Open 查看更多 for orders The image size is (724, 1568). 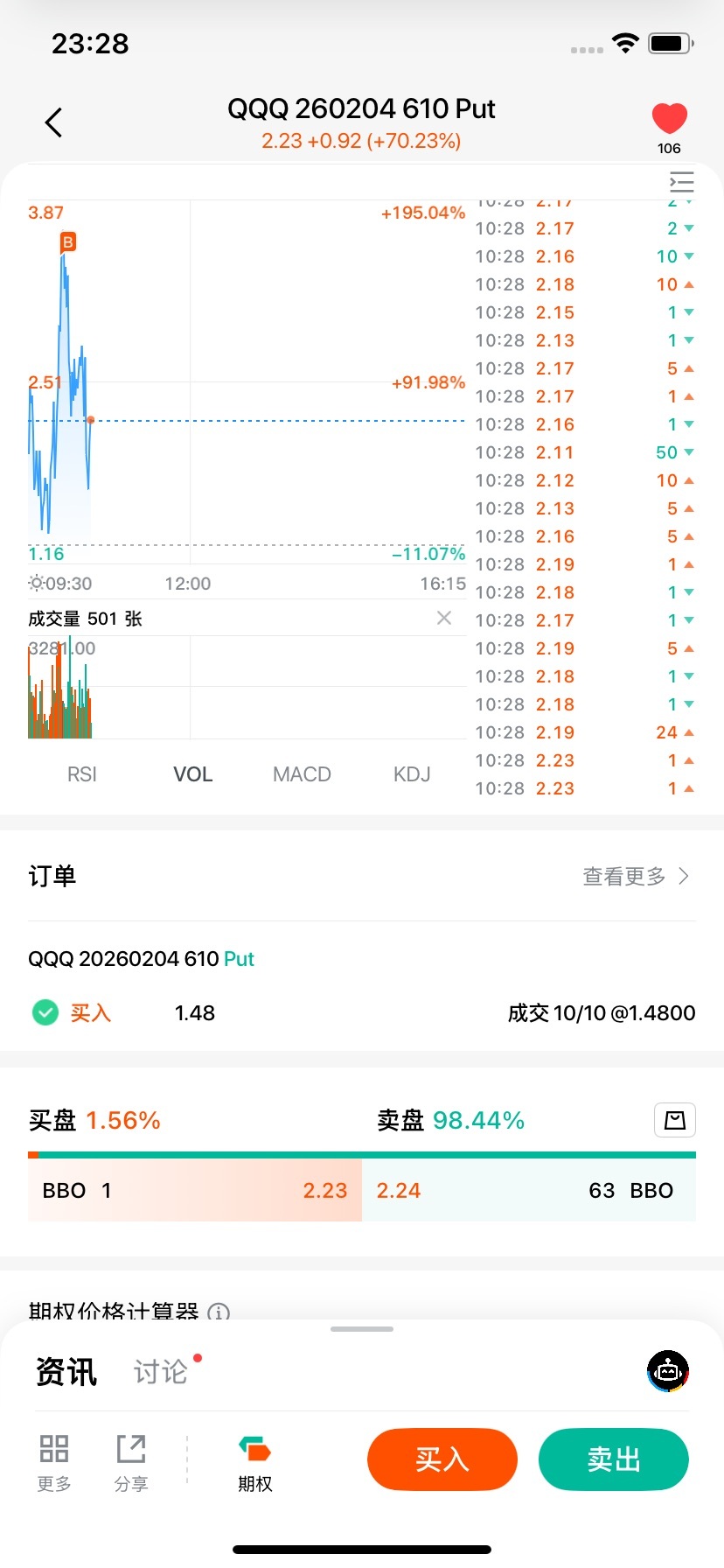(636, 876)
